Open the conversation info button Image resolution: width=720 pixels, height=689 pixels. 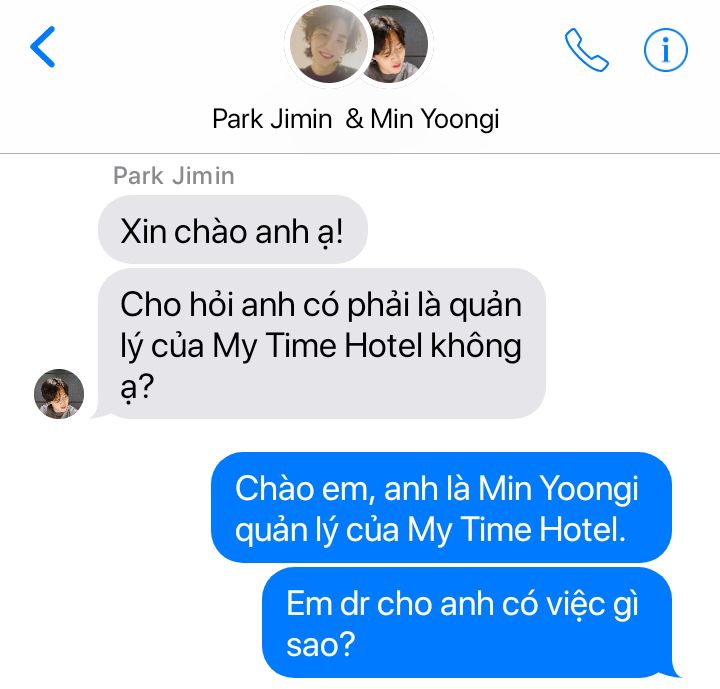pos(665,49)
